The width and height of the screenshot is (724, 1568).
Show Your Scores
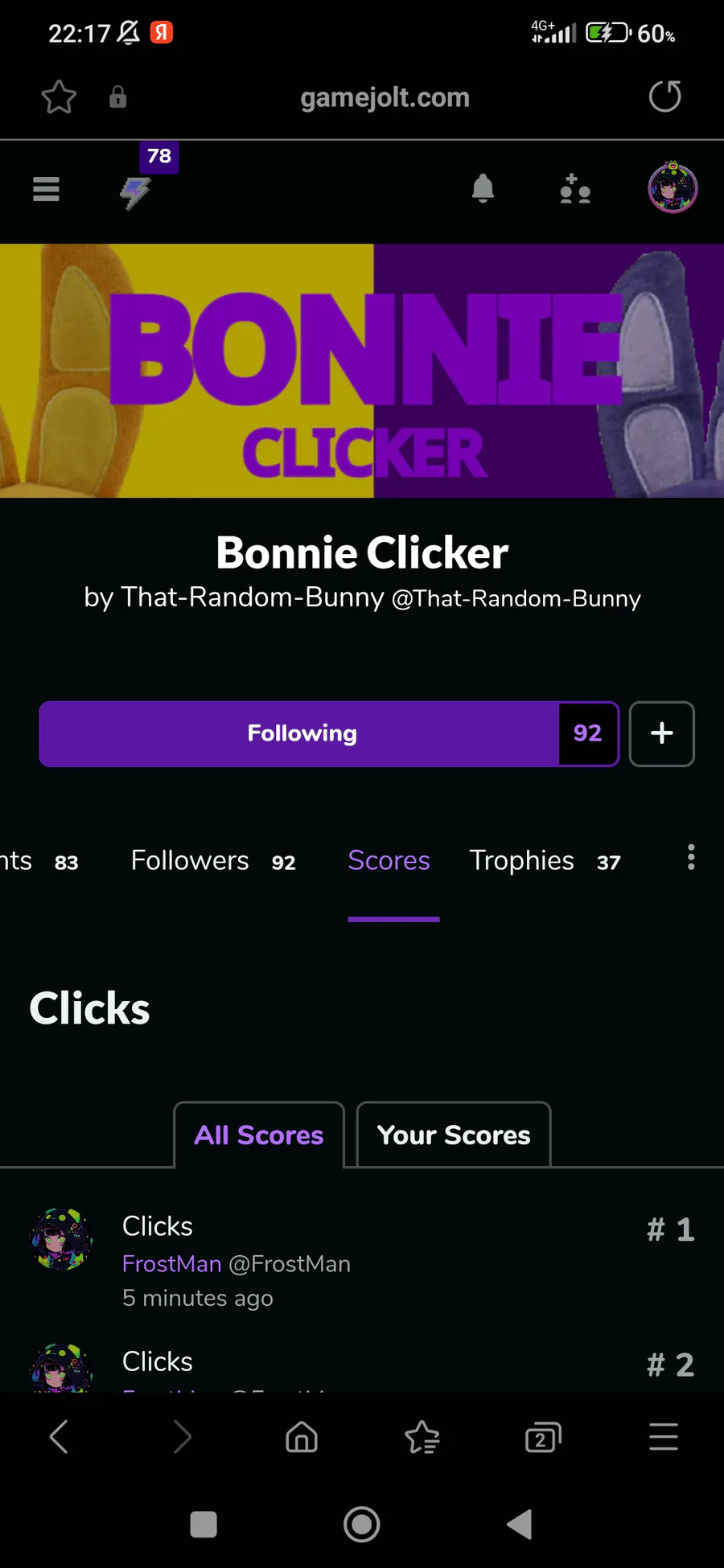pyautogui.click(x=454, y=1135)
